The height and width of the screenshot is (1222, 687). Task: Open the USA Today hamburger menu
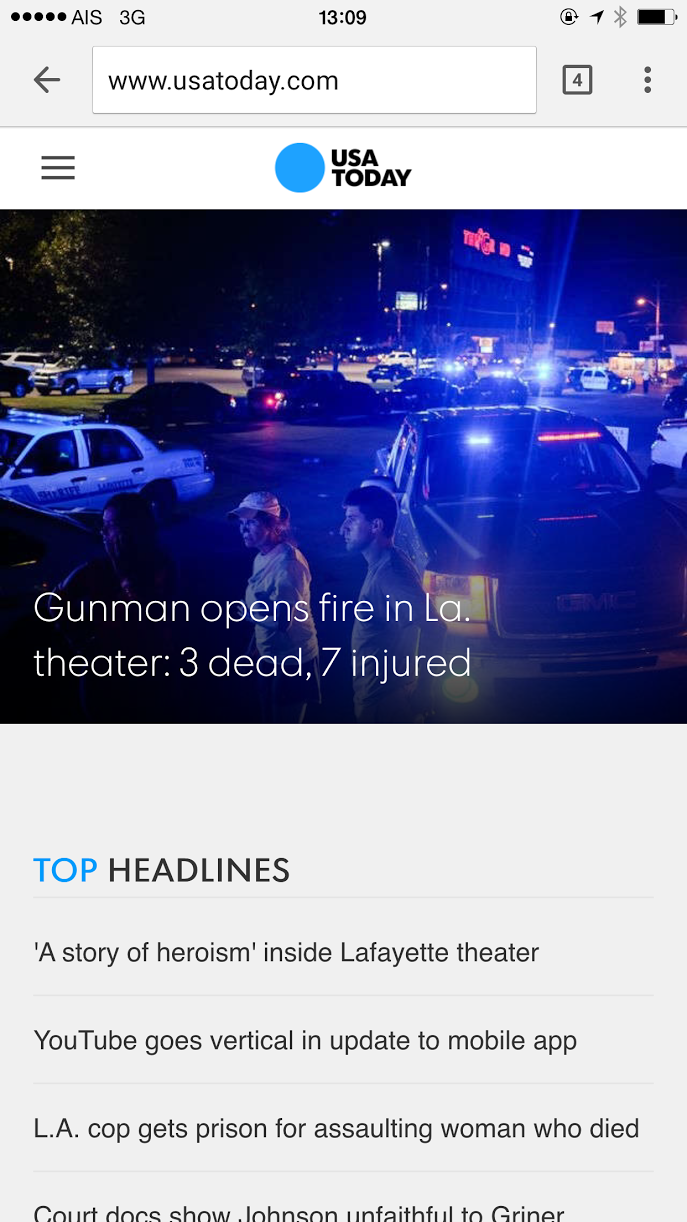(58, 168)
